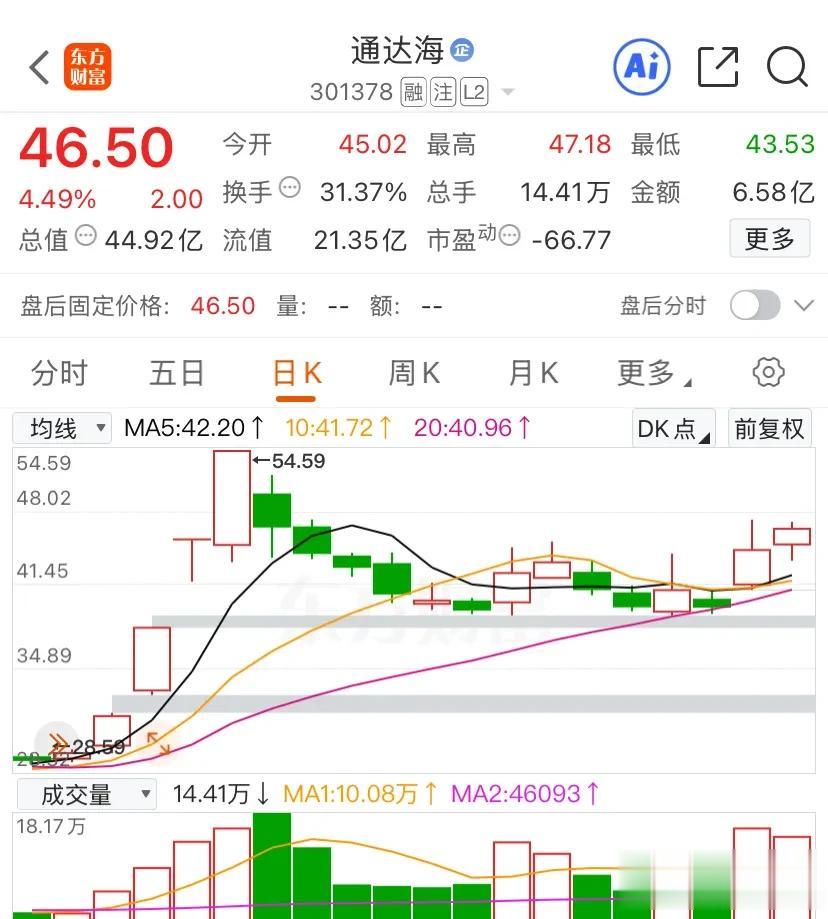The image size is (828, 919).
Task: Open the 均线 indicator dropdown
Action: tap(62, 429)
